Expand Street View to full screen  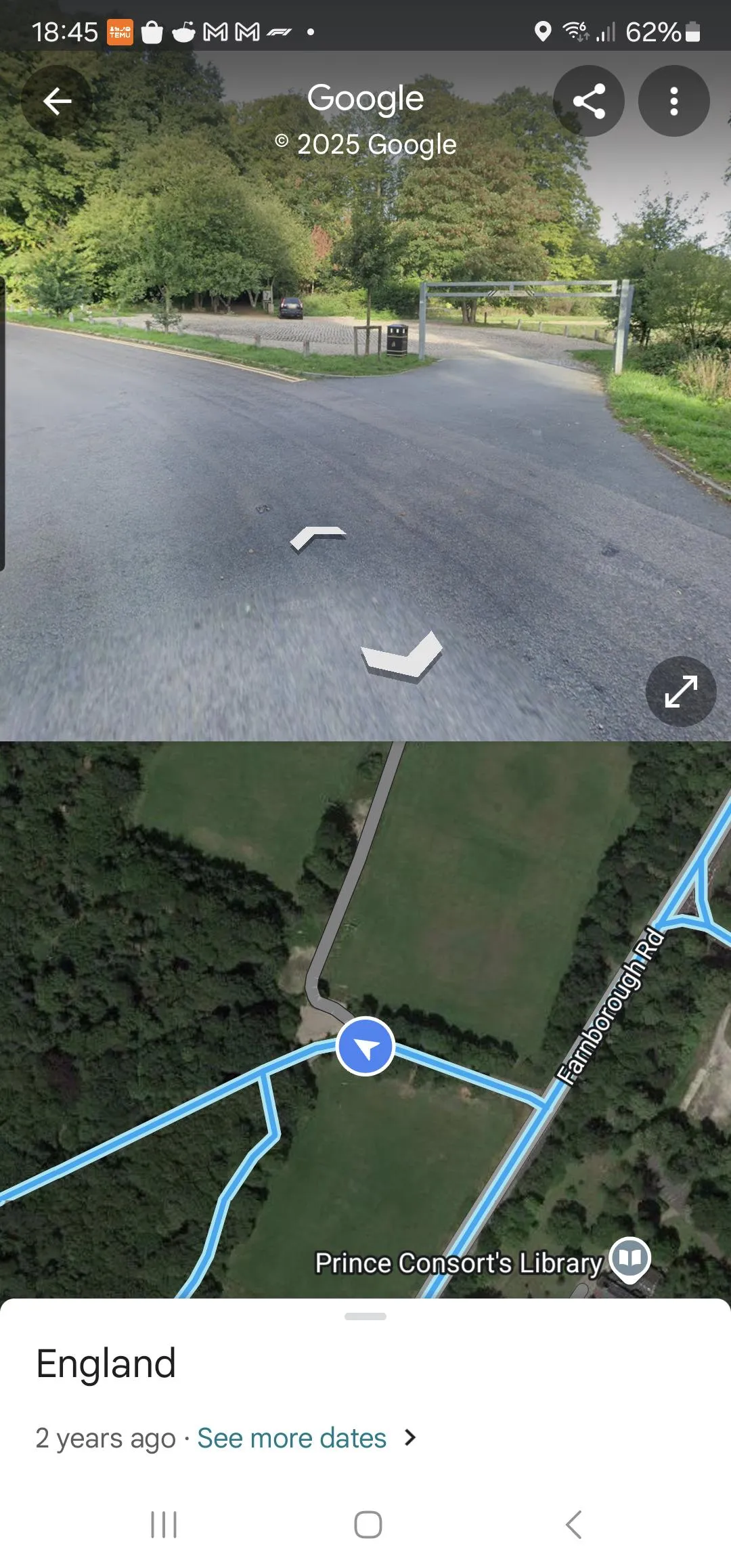pyautogui.click(x=680, y=691)
